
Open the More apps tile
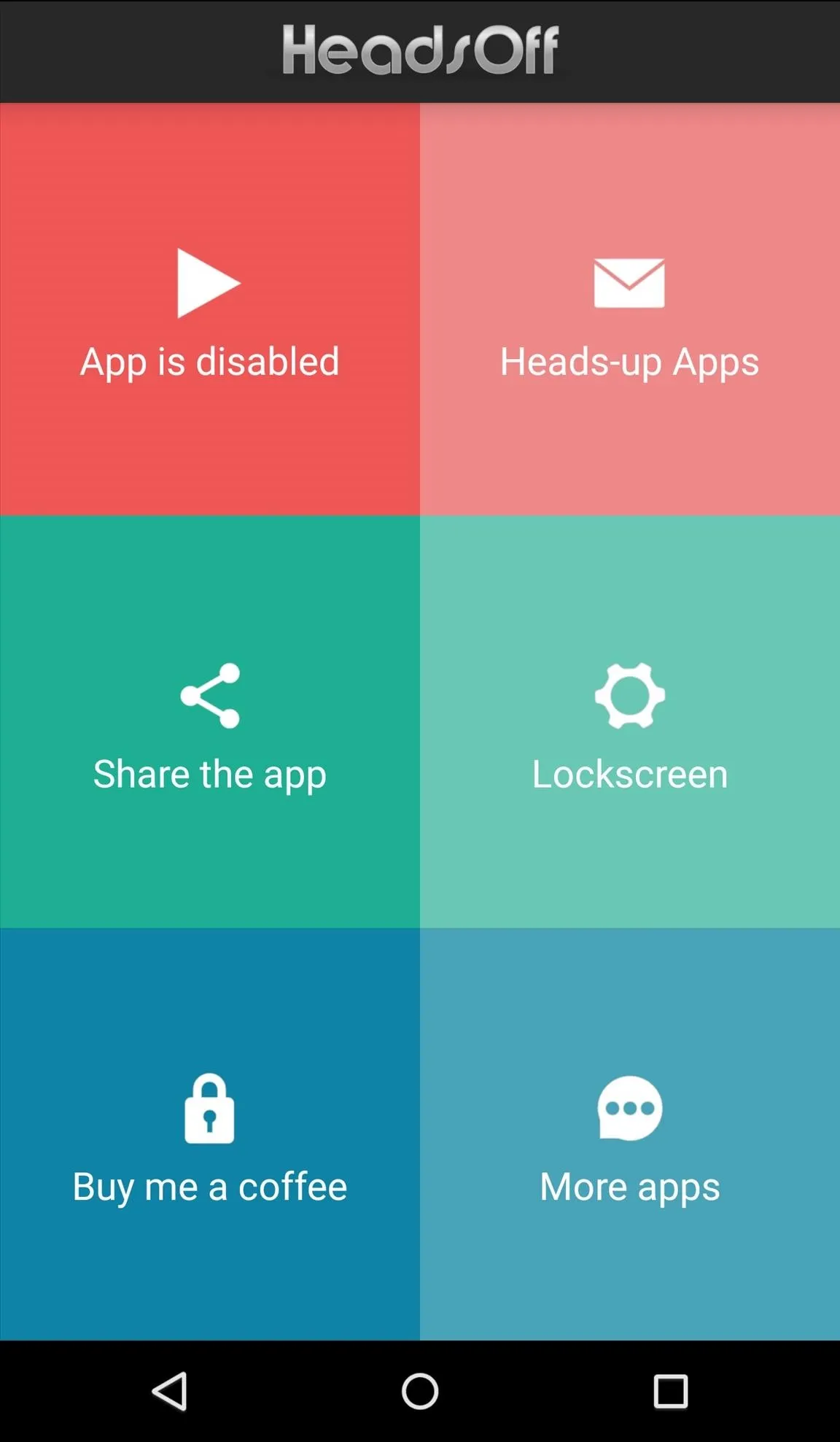point(630,1134)
